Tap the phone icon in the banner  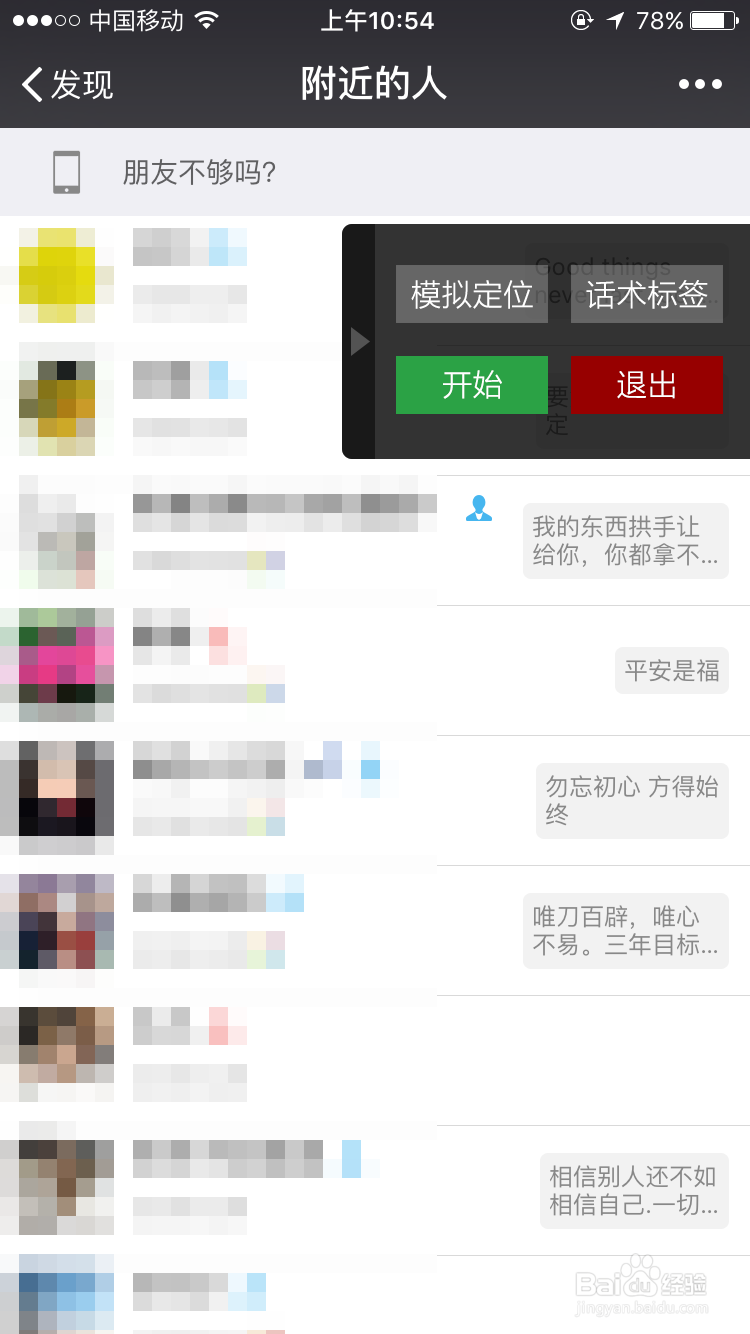point(64,171)
